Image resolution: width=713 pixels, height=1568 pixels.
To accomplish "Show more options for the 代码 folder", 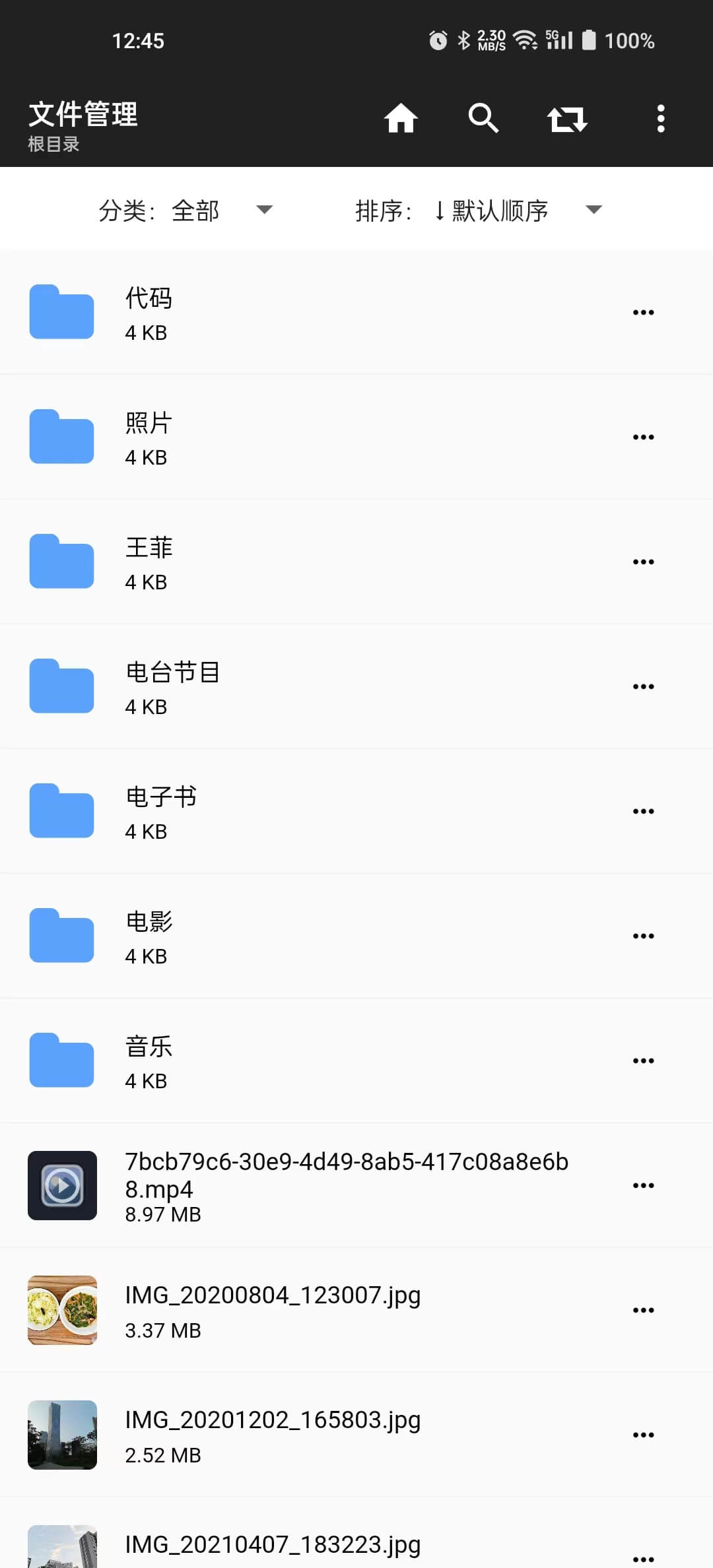I will 644,312.
